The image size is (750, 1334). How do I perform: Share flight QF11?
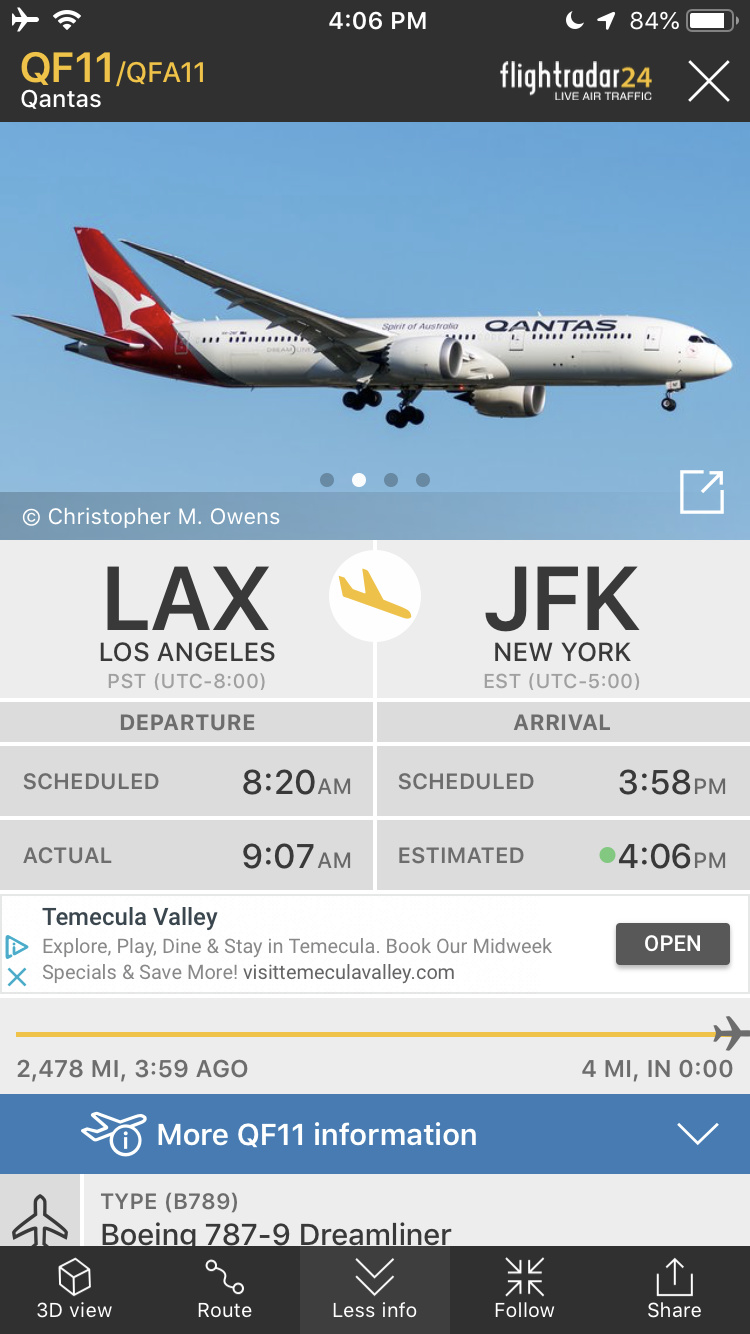[x=674, y=1290]
